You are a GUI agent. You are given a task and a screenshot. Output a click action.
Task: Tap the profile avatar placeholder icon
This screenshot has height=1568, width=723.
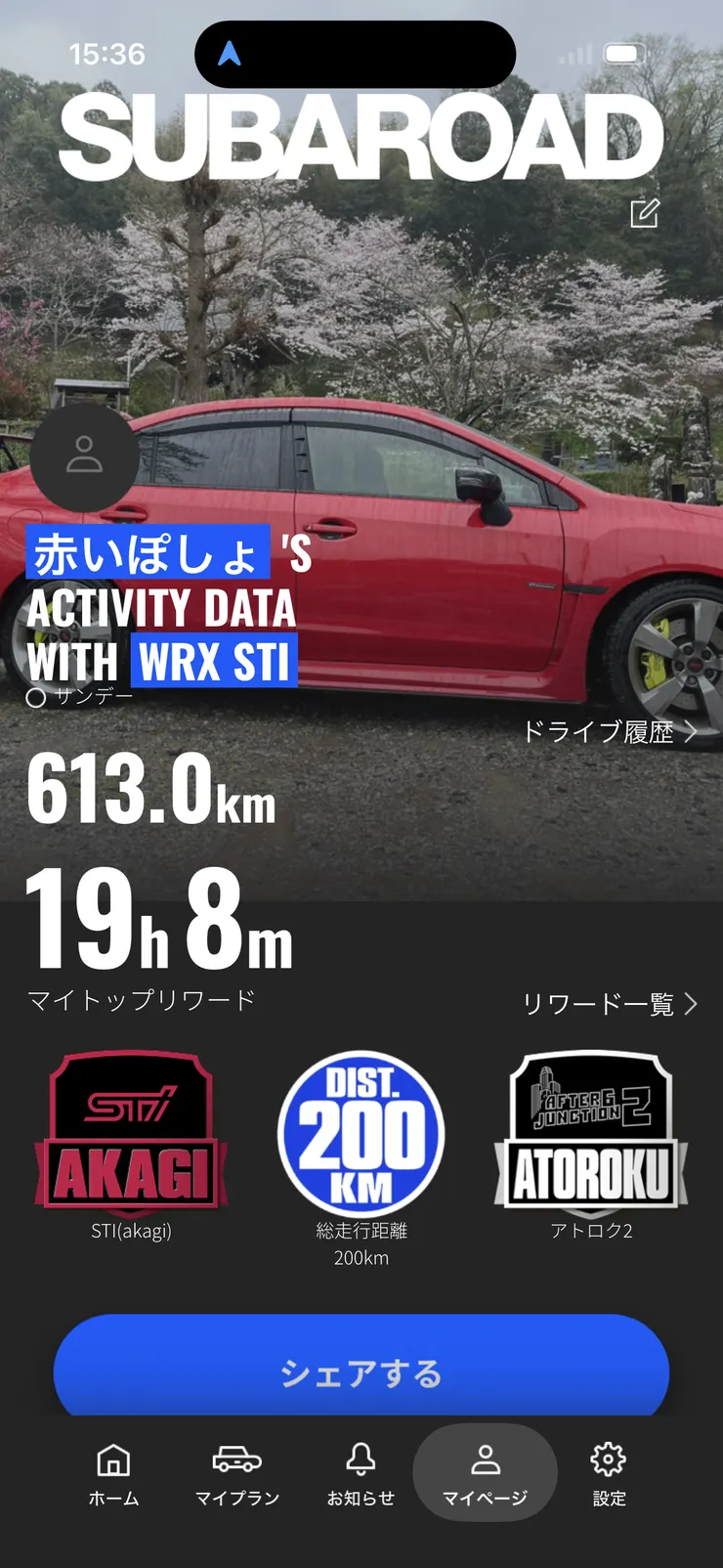(x=83, y=459)
